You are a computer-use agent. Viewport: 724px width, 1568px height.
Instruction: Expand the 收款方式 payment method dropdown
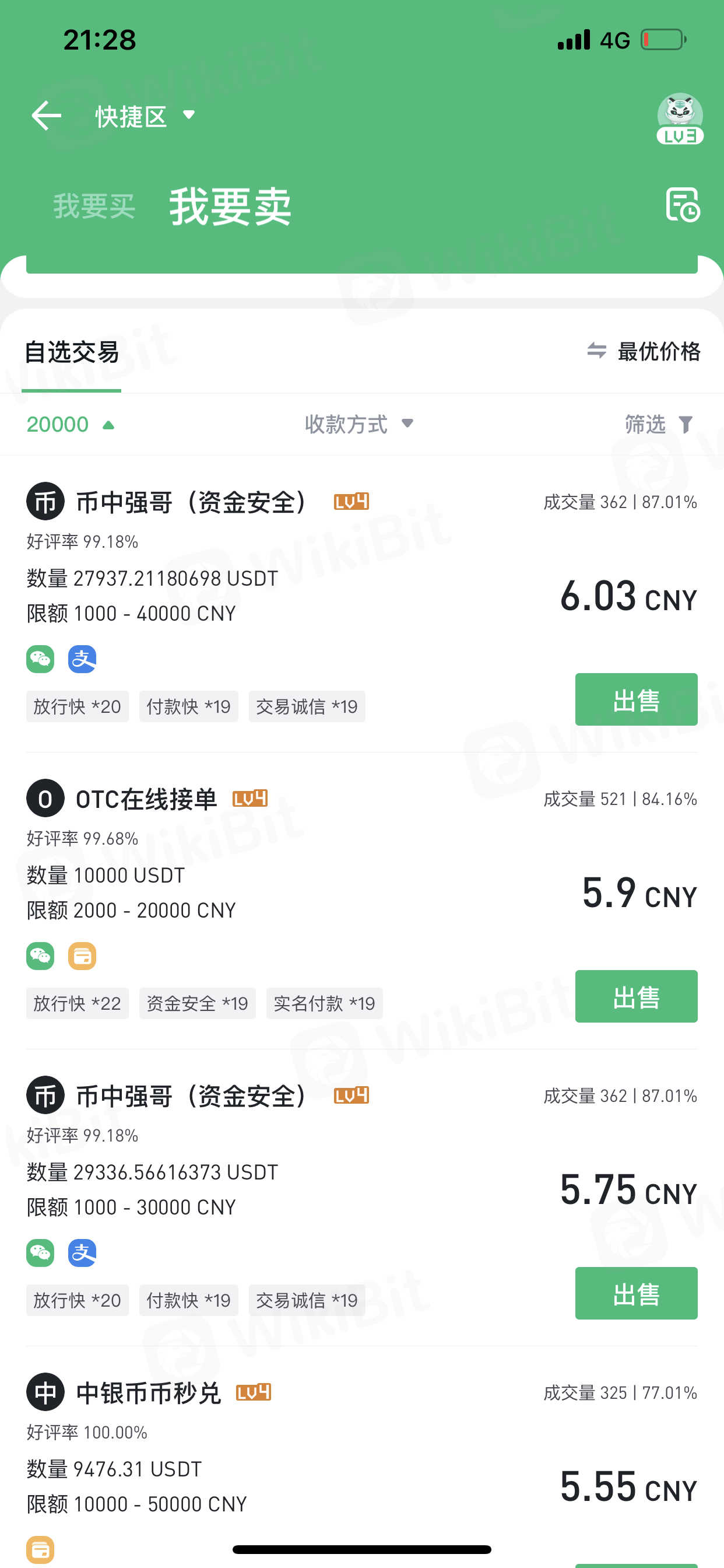click(359, 423)
